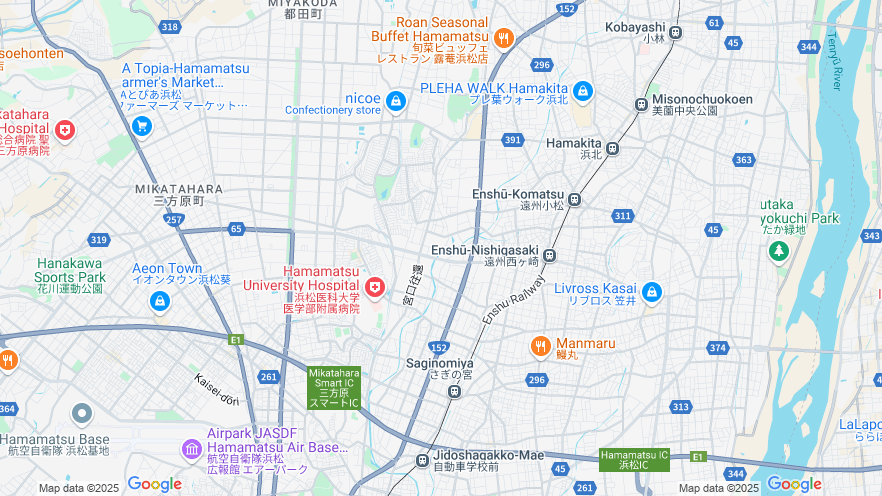The height and width of the screenshot is (496, 882).
Task: Tap the Roan Seasonal Buffet restaurant pin
Action: [503, 38]
